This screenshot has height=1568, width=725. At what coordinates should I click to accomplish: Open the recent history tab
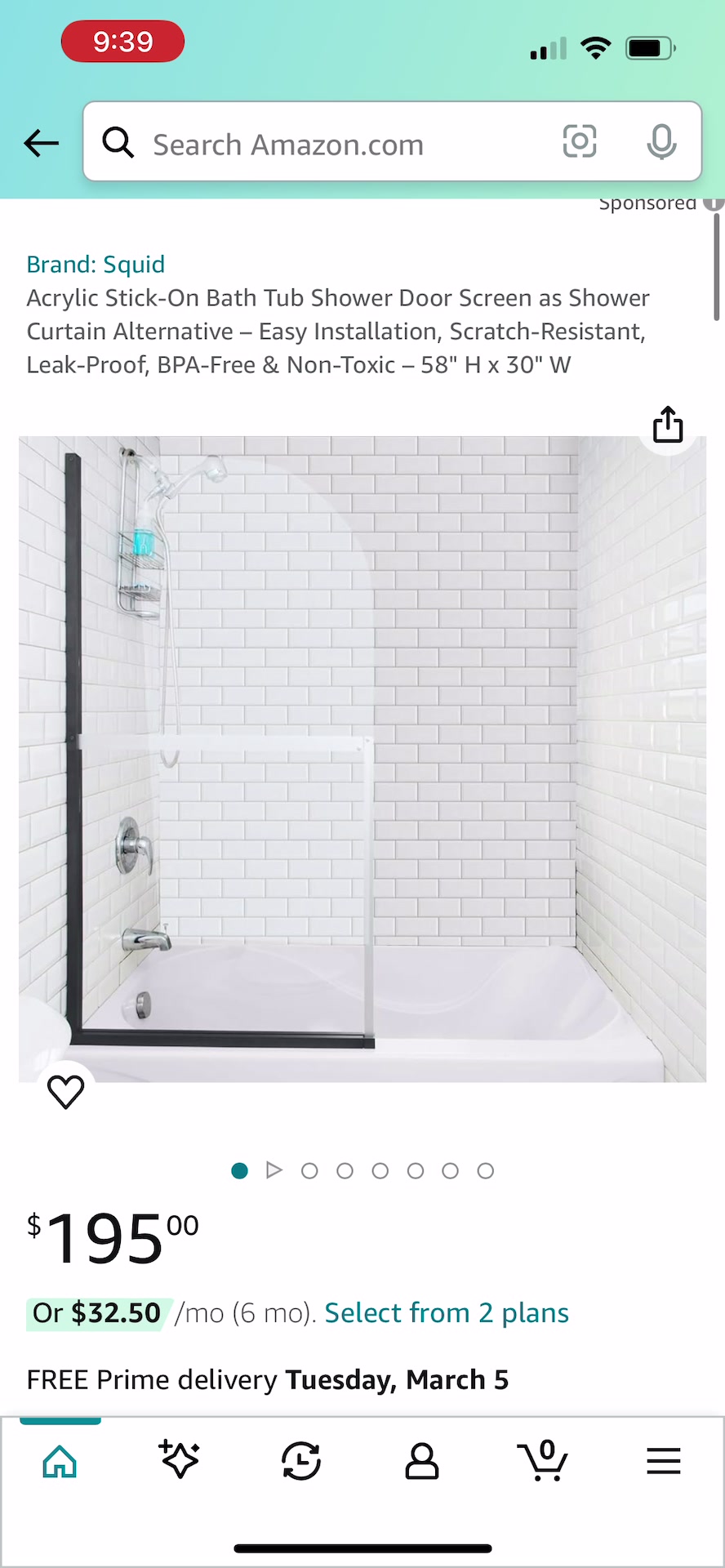tap(300, 1461)
